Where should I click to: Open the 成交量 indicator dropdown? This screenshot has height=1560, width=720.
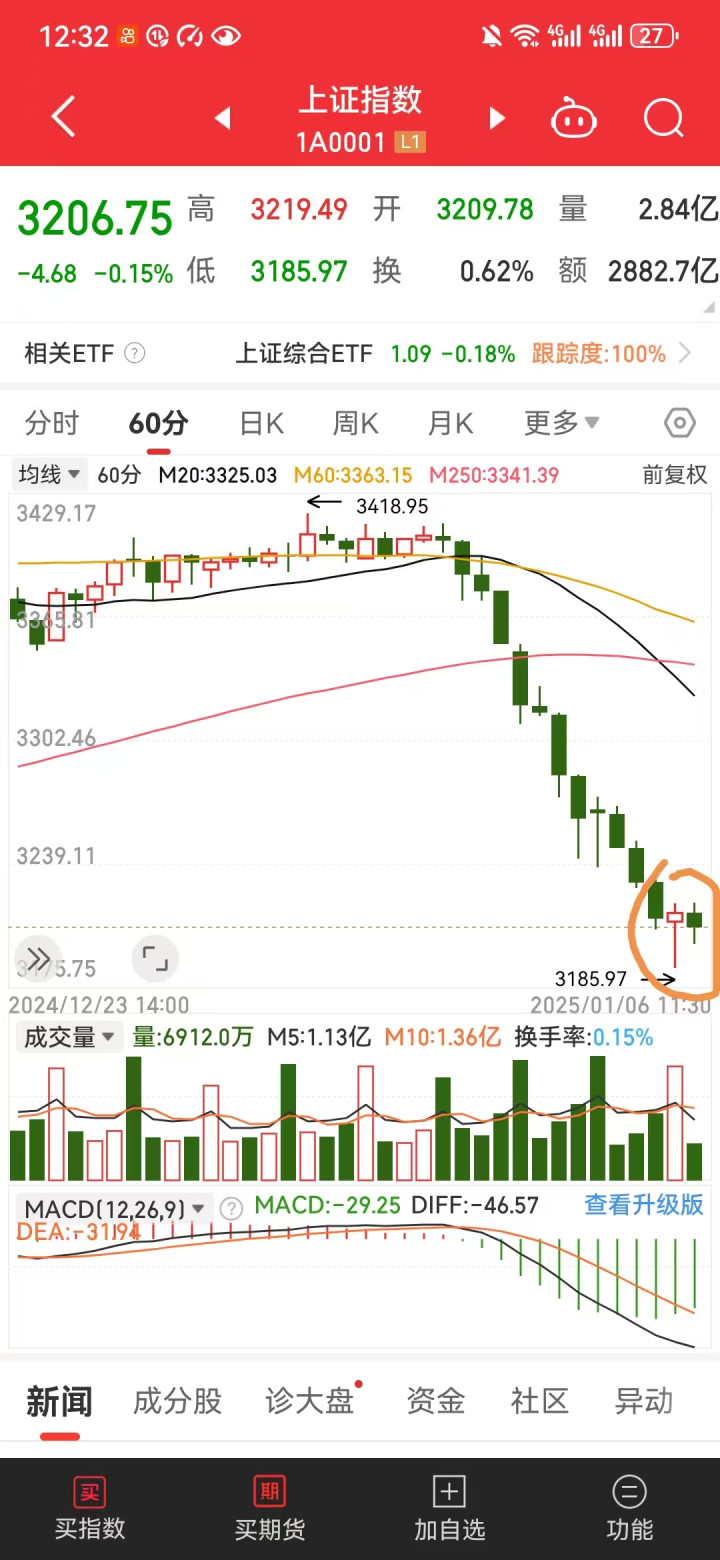[x=69, y=1037]
